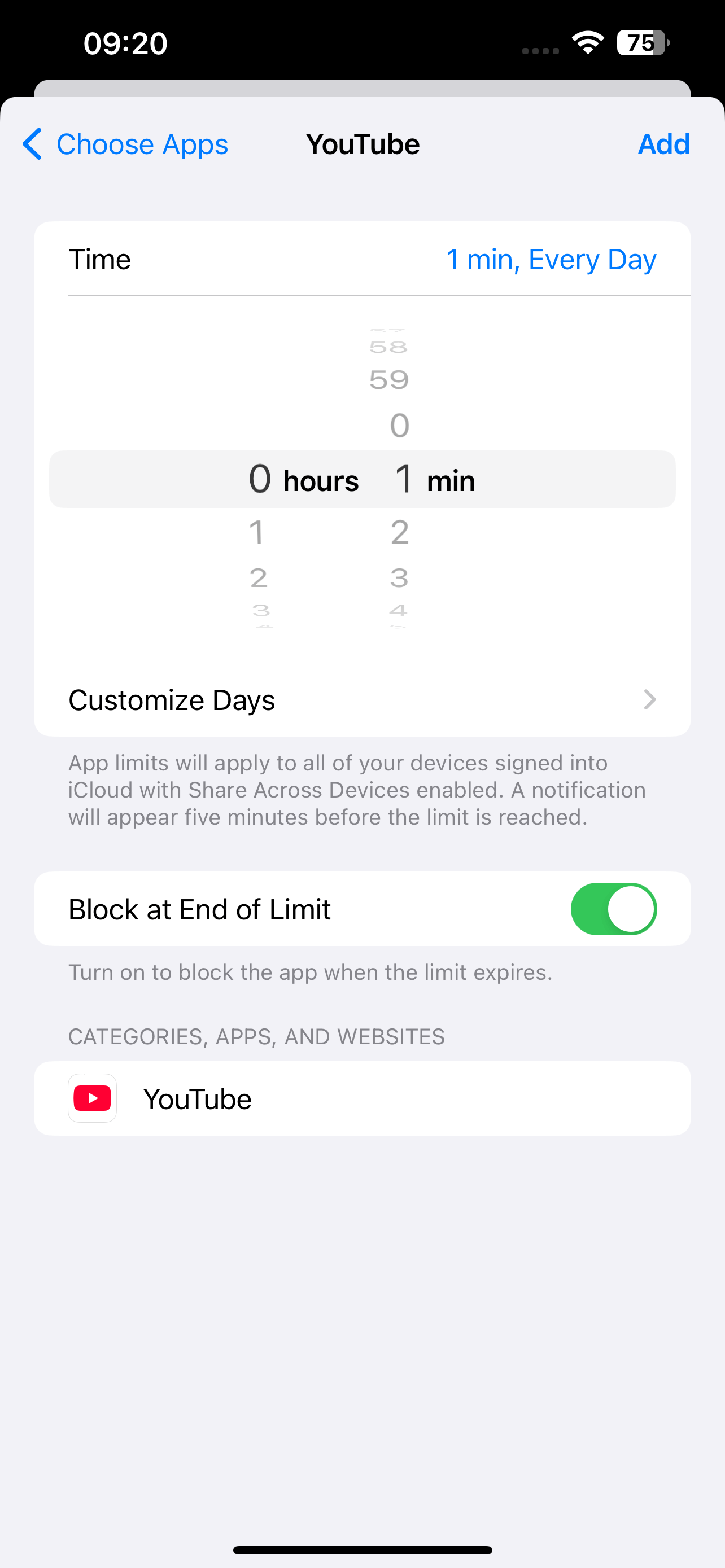The width and height of the screenshot is (725, 1568).
Task: Tap the clock showing 09:20 in status bar
Action: [x=124, y=41]
